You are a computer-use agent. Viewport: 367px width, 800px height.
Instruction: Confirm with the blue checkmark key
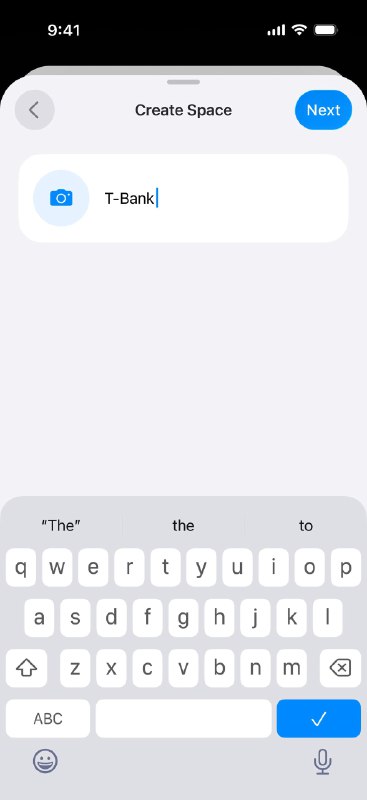pyautogui.click(x=319, y=718)
